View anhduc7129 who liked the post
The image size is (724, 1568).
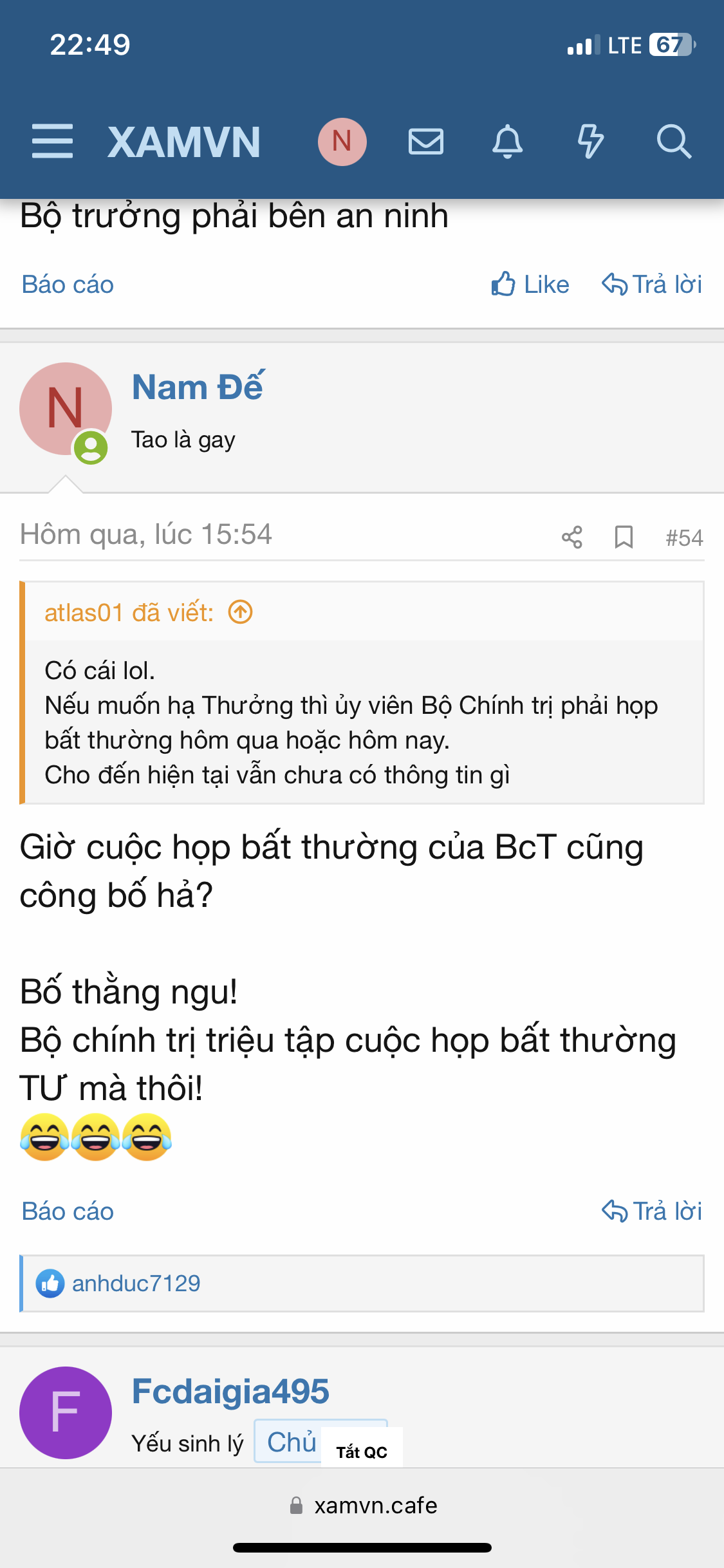(136, 1283)
